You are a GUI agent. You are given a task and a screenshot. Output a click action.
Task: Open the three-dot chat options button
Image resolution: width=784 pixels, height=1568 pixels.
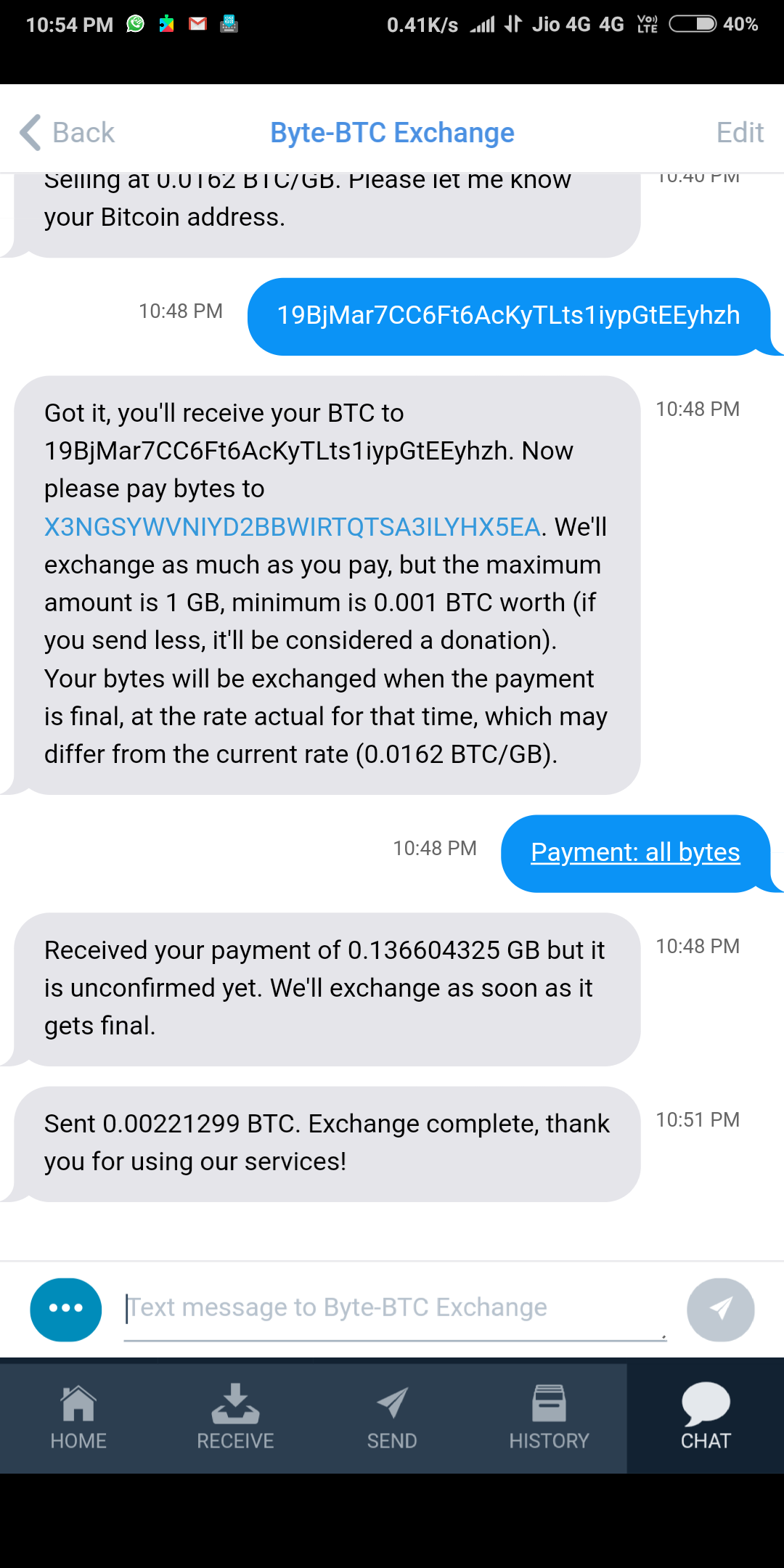[65, 1309]
